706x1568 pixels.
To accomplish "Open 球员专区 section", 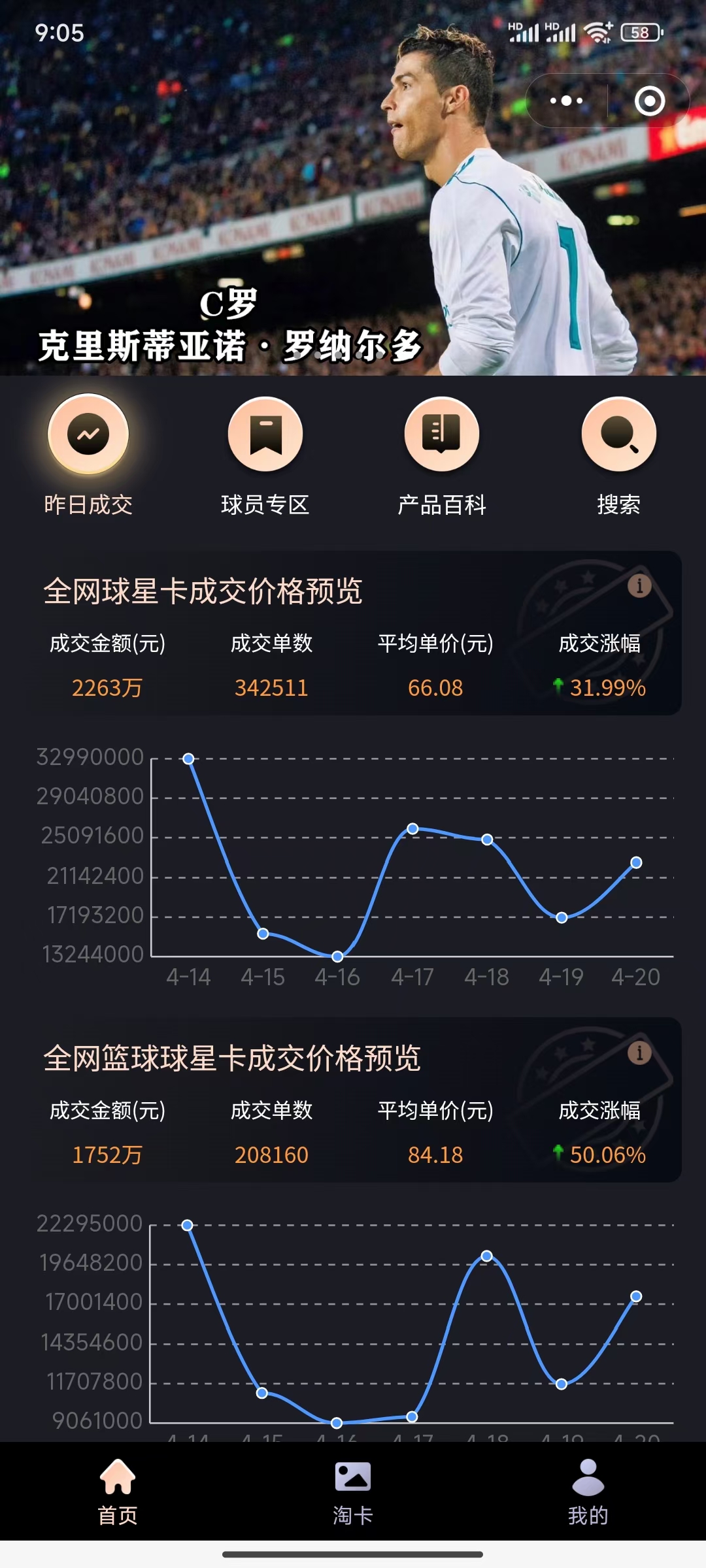I will 265,434.
